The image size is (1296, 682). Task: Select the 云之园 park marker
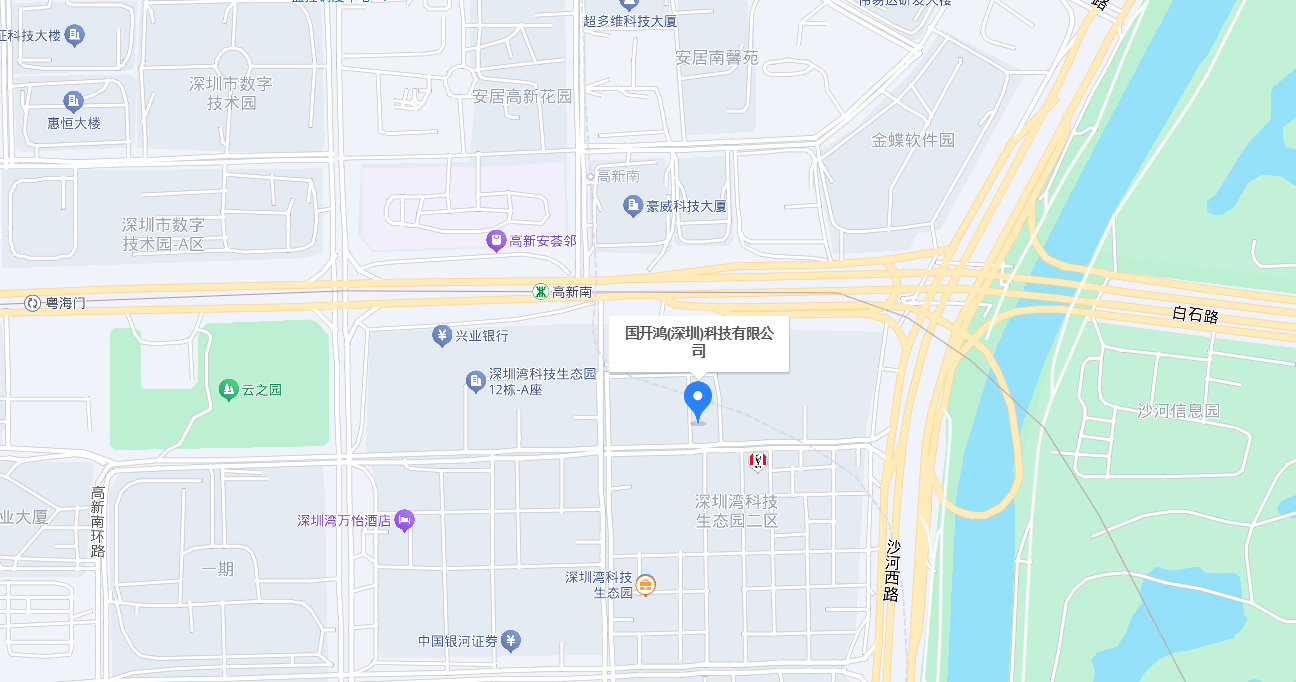click(x=228, y=389)
